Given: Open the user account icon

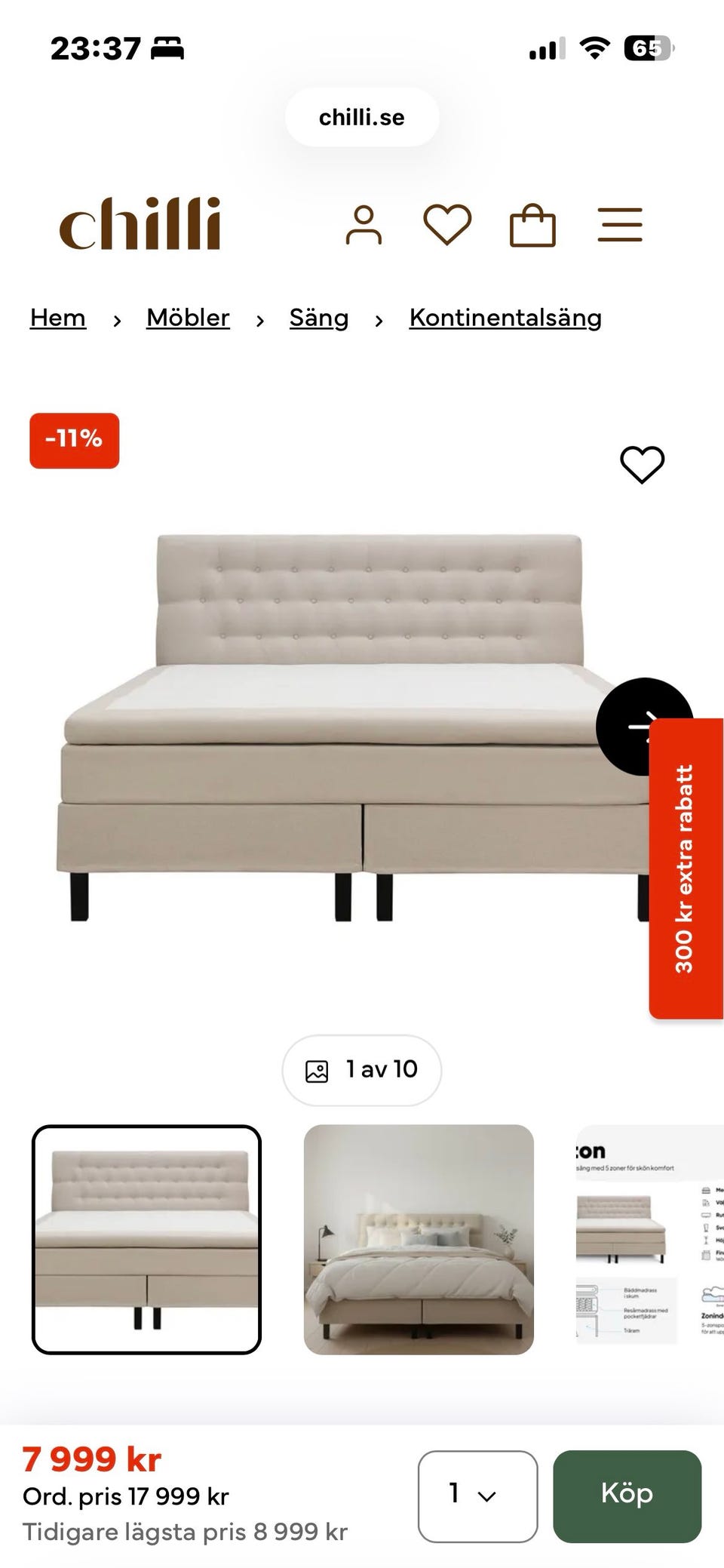Looking at the screenshot, I should point(364,225).
